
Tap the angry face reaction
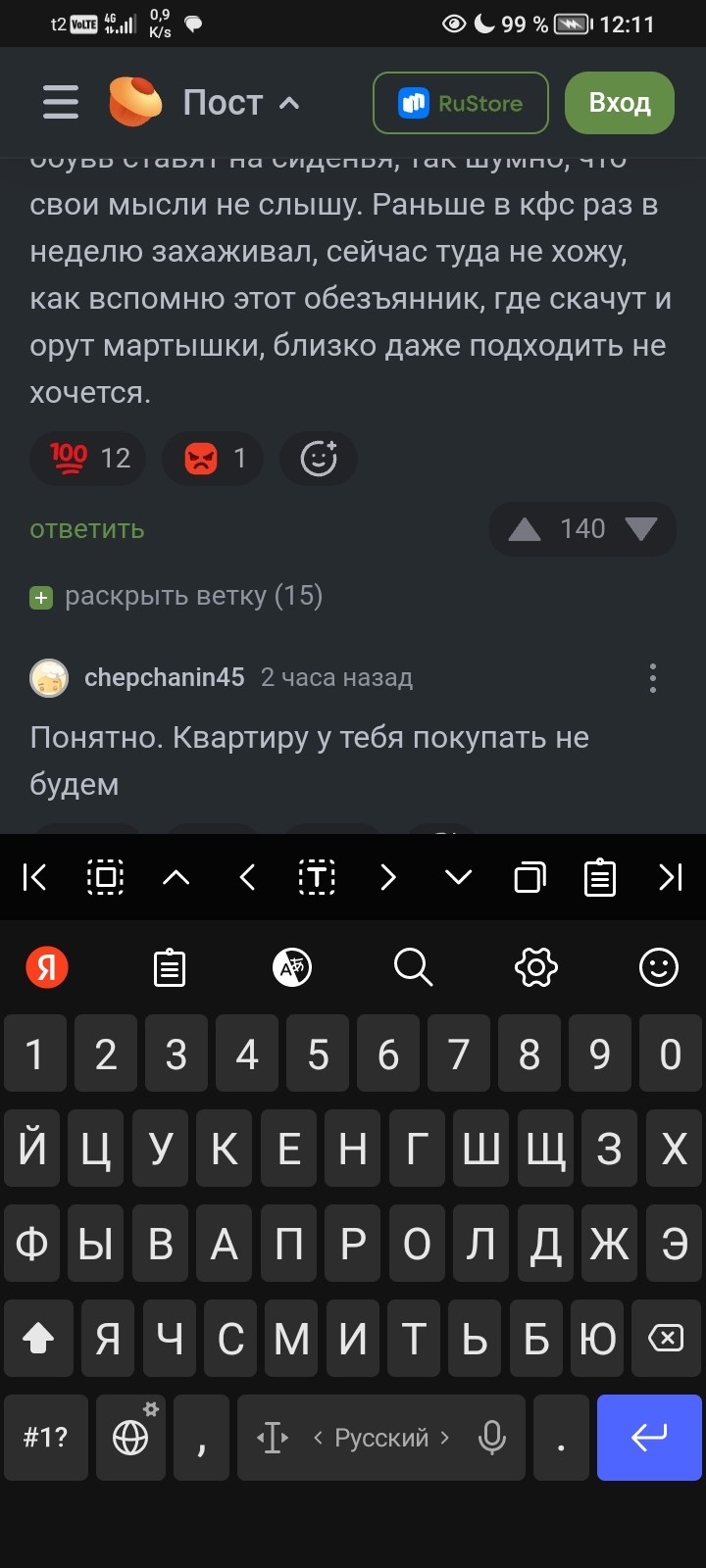click(x=215, y=458)
